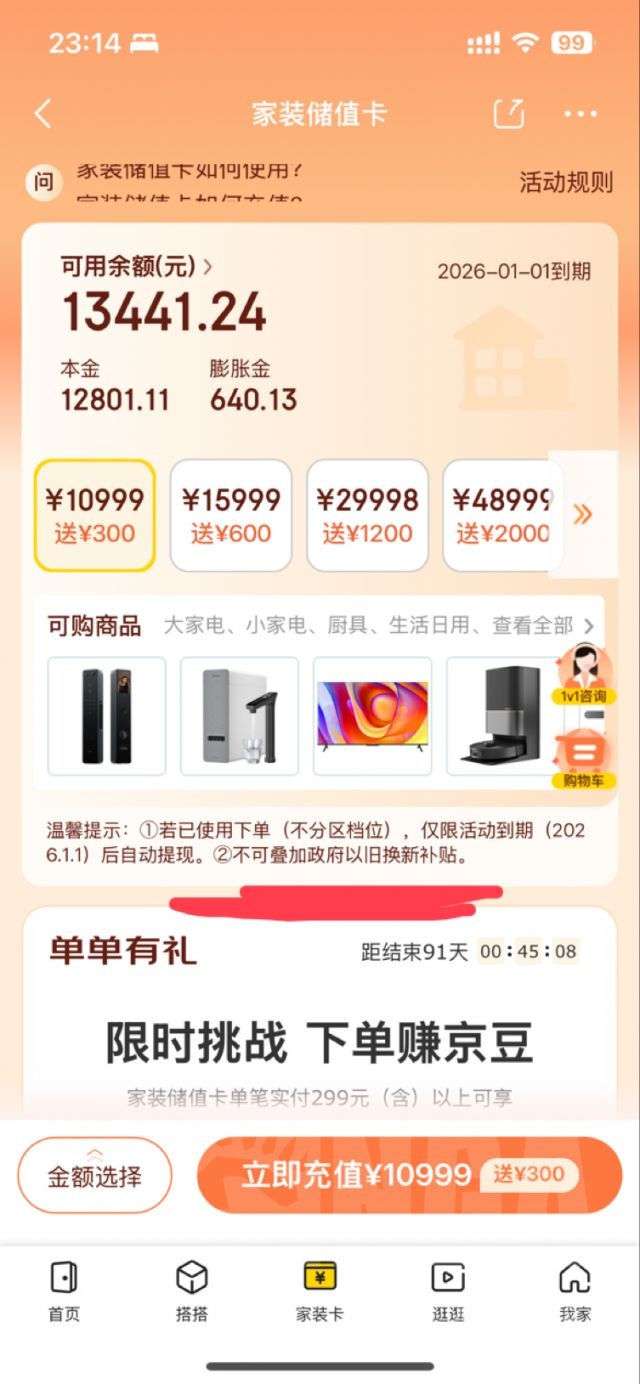Select the ¥10999 送¥300 recharge tier

[95, 516]
